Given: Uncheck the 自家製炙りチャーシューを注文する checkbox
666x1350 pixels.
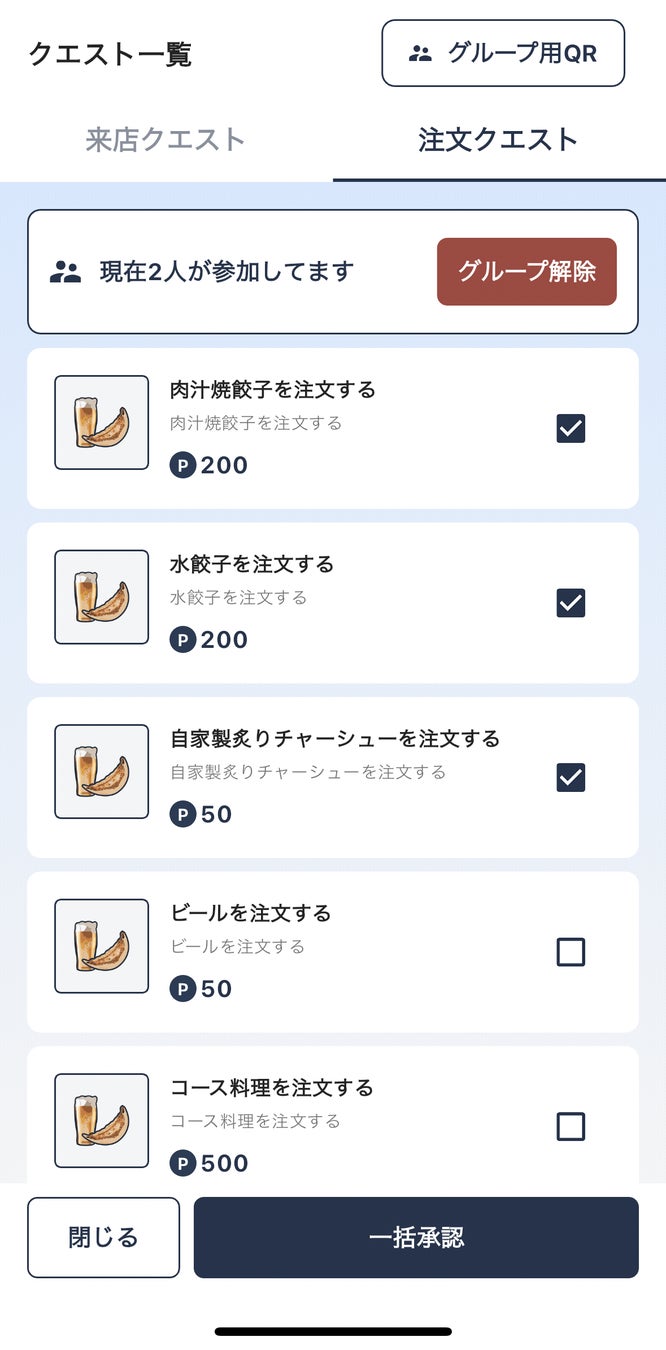Looking at the screenshot, I should coord(570,777).
